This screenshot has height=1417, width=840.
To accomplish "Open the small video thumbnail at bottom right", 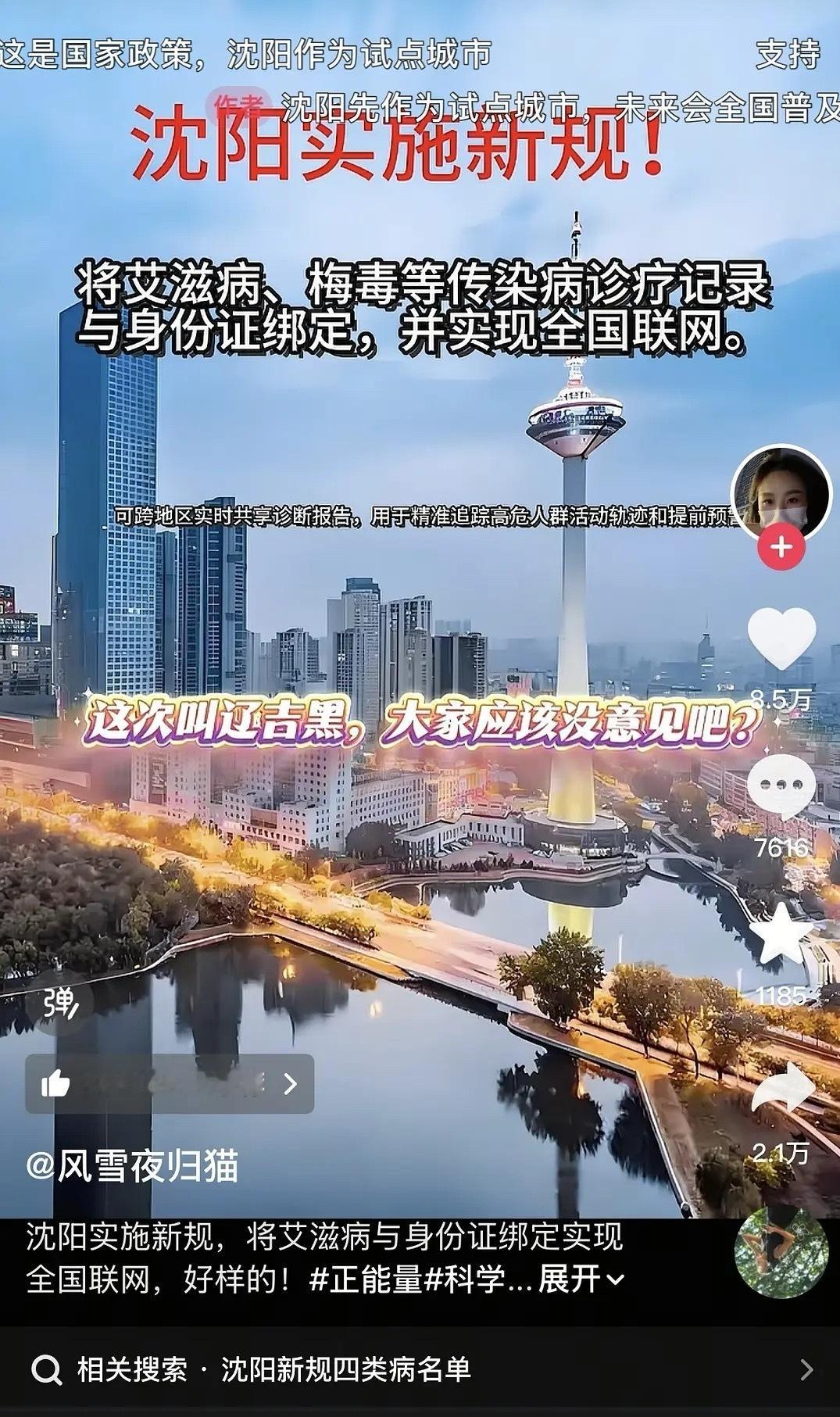I will [x=784, y=1257].
